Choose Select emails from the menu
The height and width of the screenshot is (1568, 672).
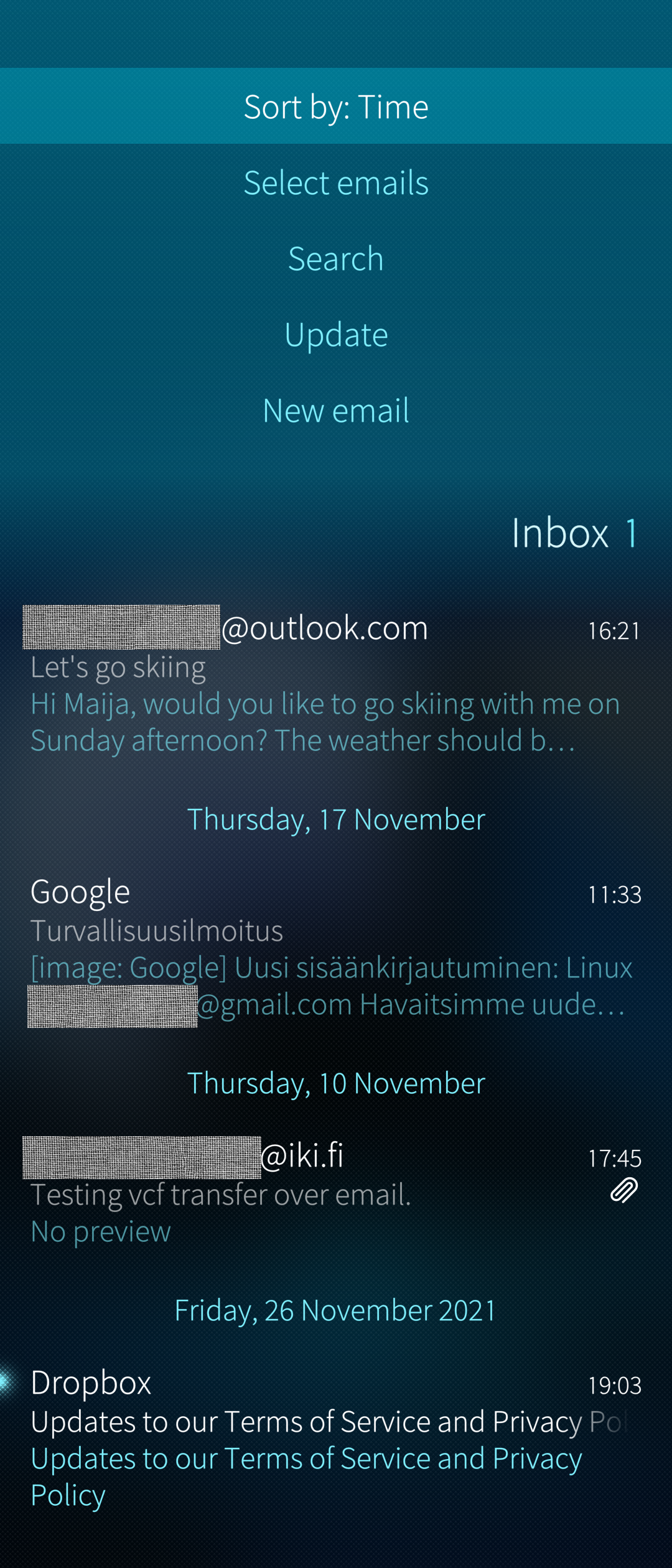[336, 183]
